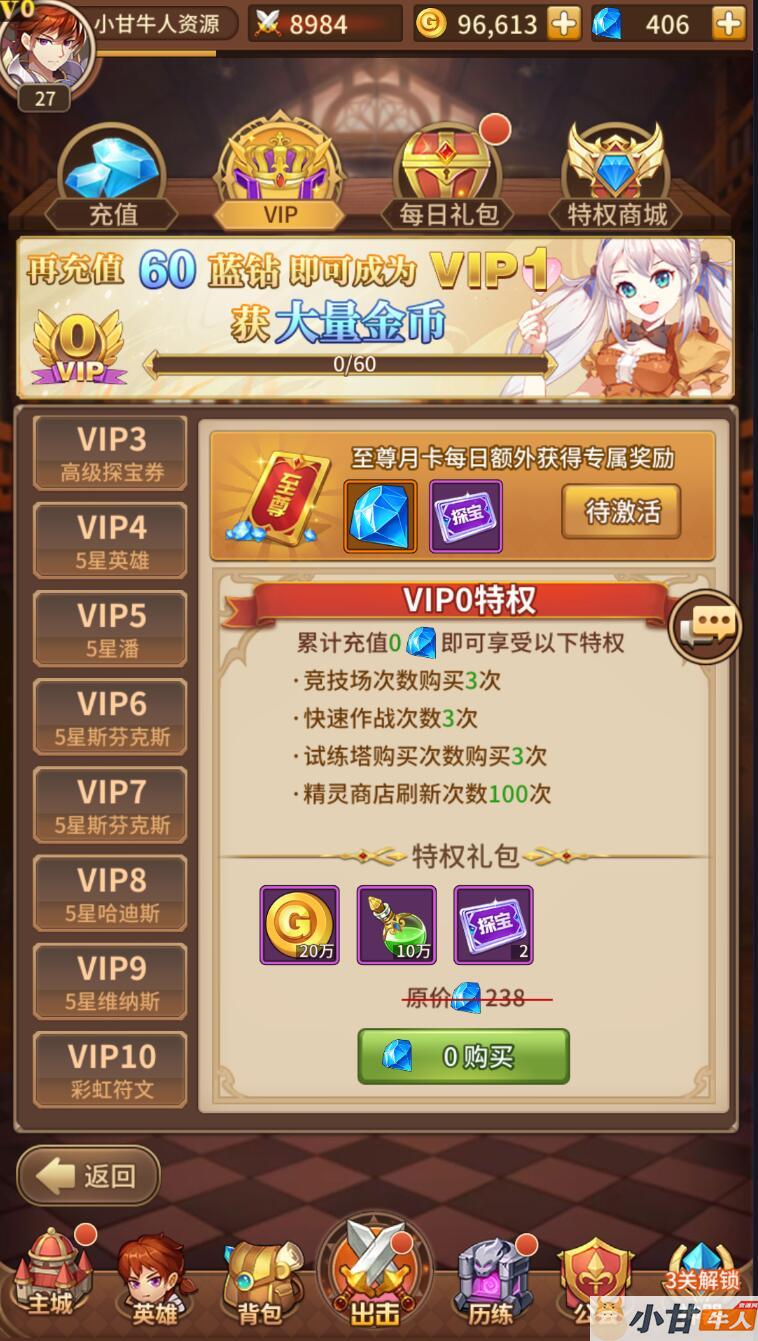
Task: Tap the 20万 gold coin reward item
Action: [x=299, y=925]
